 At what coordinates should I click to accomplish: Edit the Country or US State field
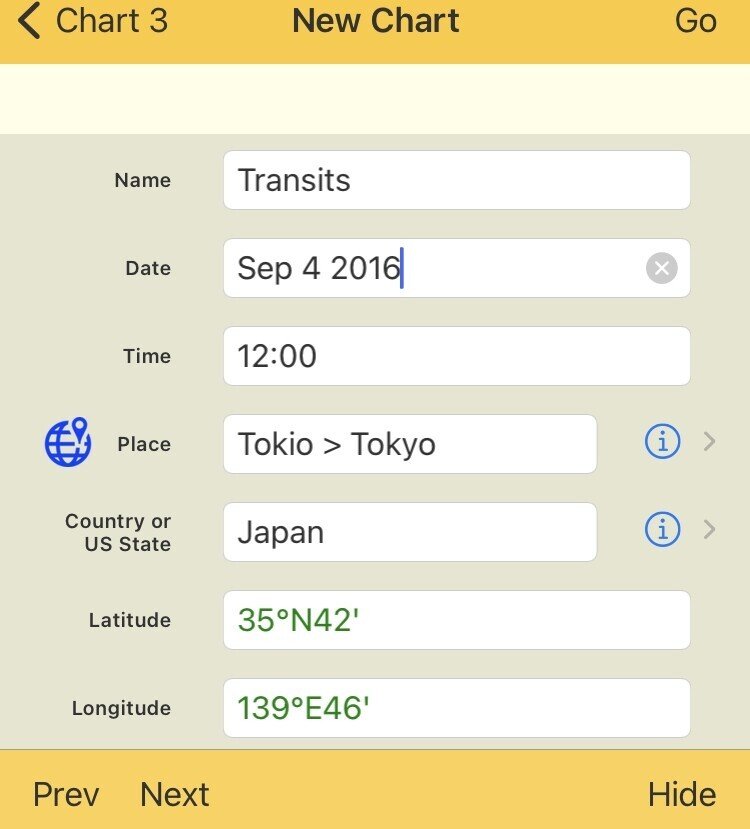pos(409,532)
